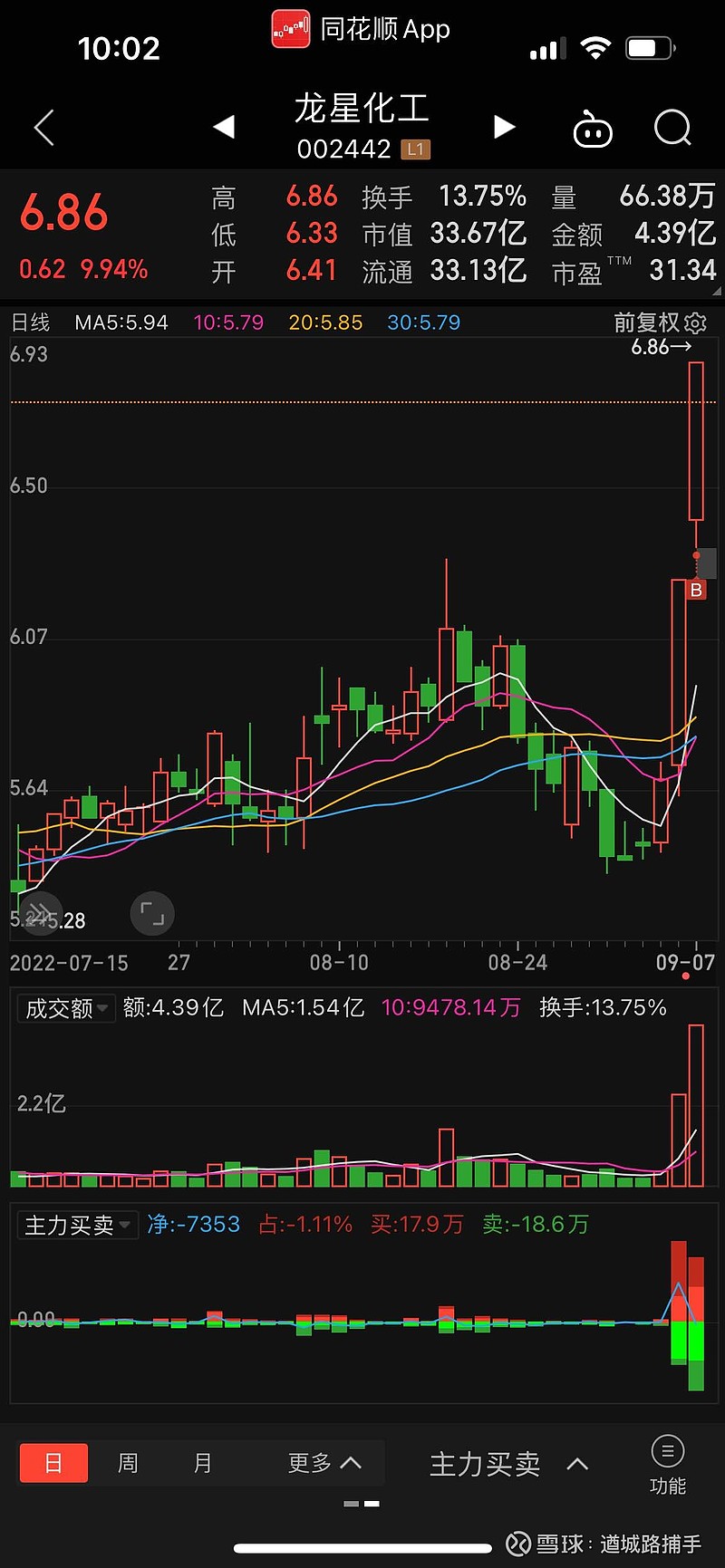This screenshot has height=1568, width=725.
Task: Open the 成交额 indicator dropdown
Action: click(66, 1008)
